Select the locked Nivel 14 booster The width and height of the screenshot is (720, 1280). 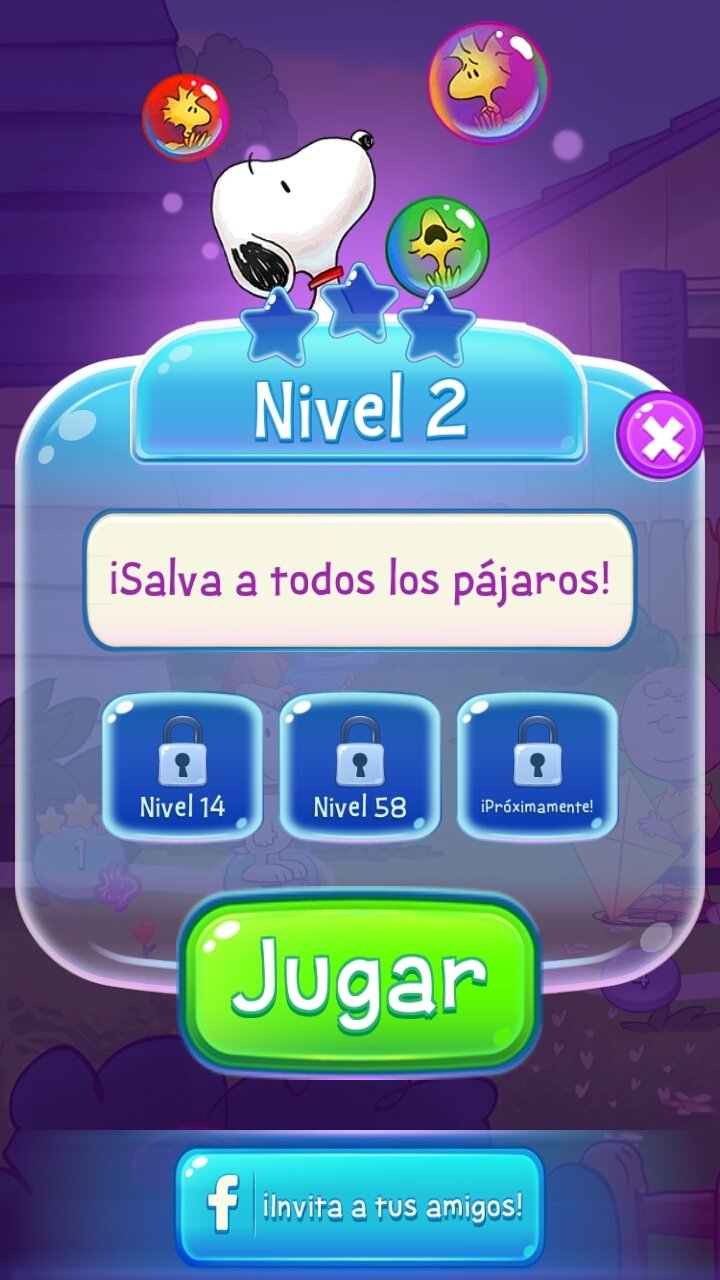(182, 767)
